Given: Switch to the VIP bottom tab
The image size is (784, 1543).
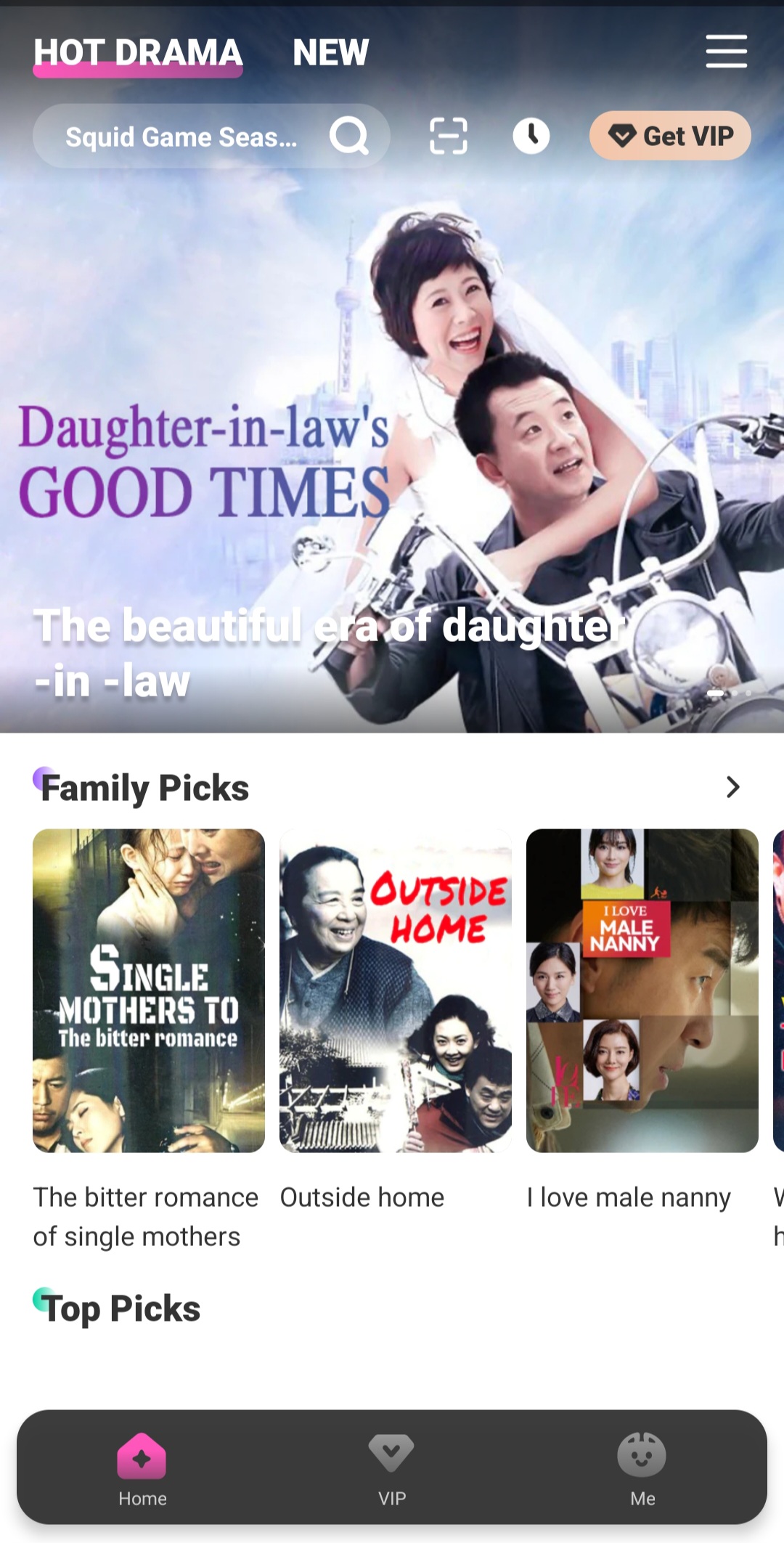Looking at the screenshot, I should (x=391, y=1467).
